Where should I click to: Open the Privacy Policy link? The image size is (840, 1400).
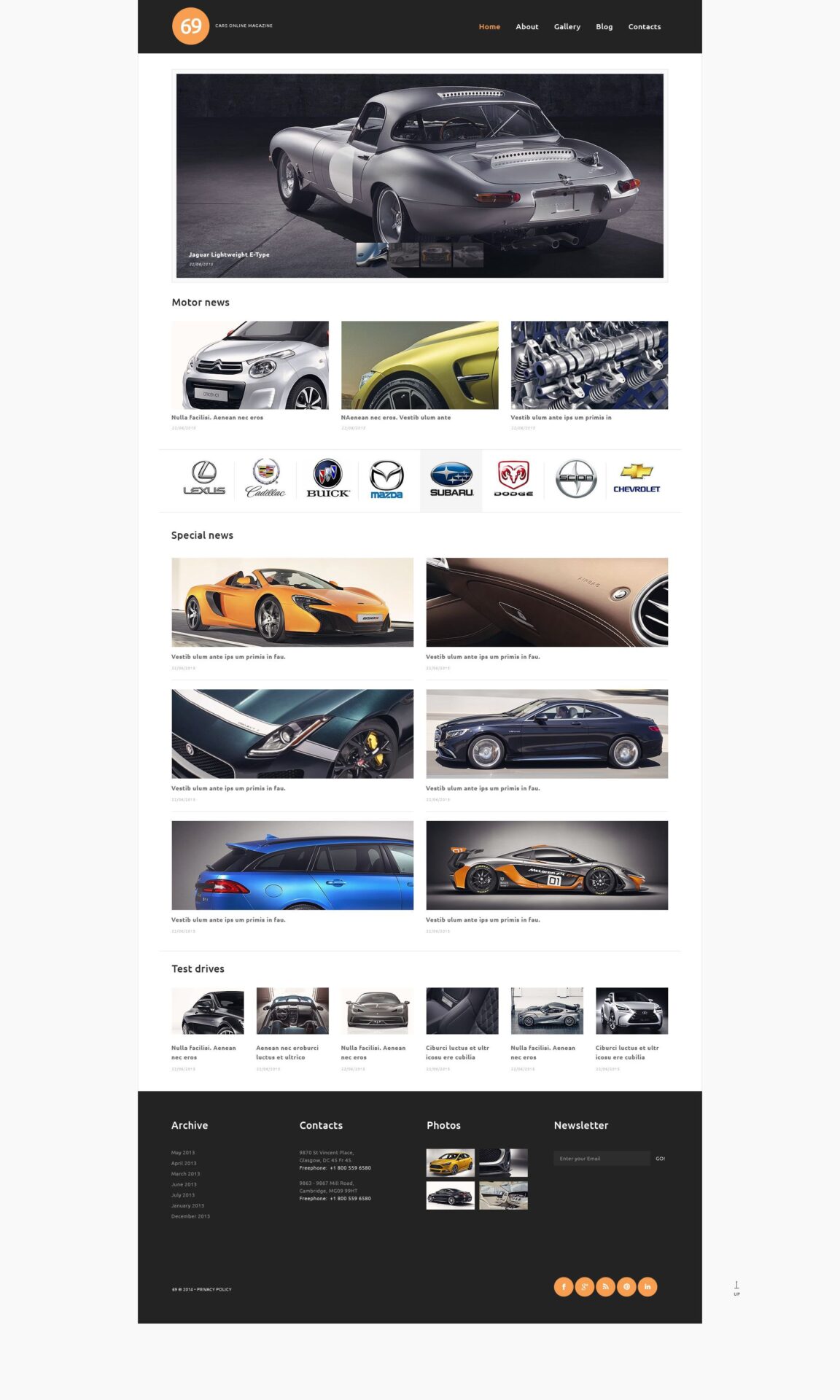pos(214,1289)
